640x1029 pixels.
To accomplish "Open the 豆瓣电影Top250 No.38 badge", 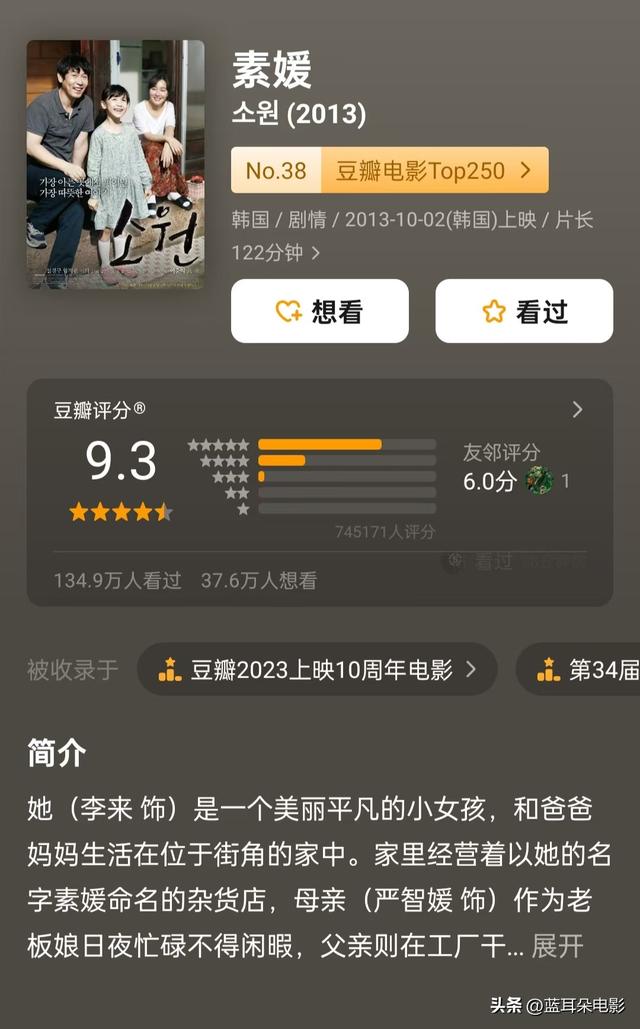I will pos(389,171).
